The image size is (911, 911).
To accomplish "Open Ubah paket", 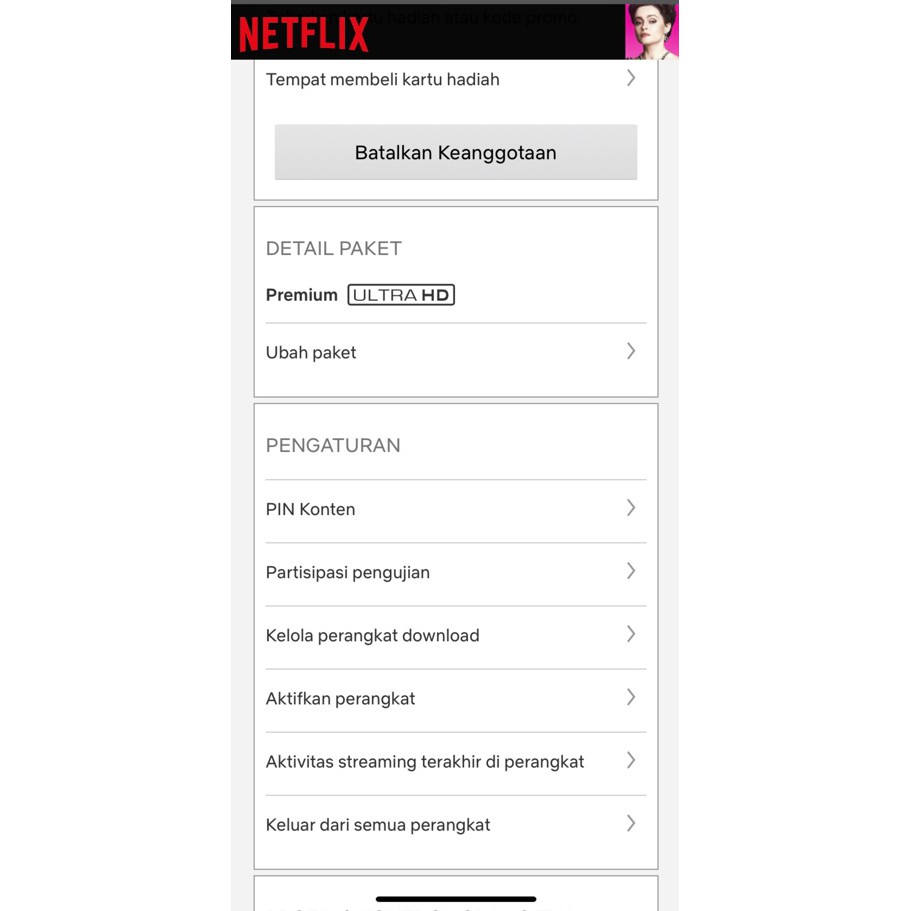I will tap(456, 353).
